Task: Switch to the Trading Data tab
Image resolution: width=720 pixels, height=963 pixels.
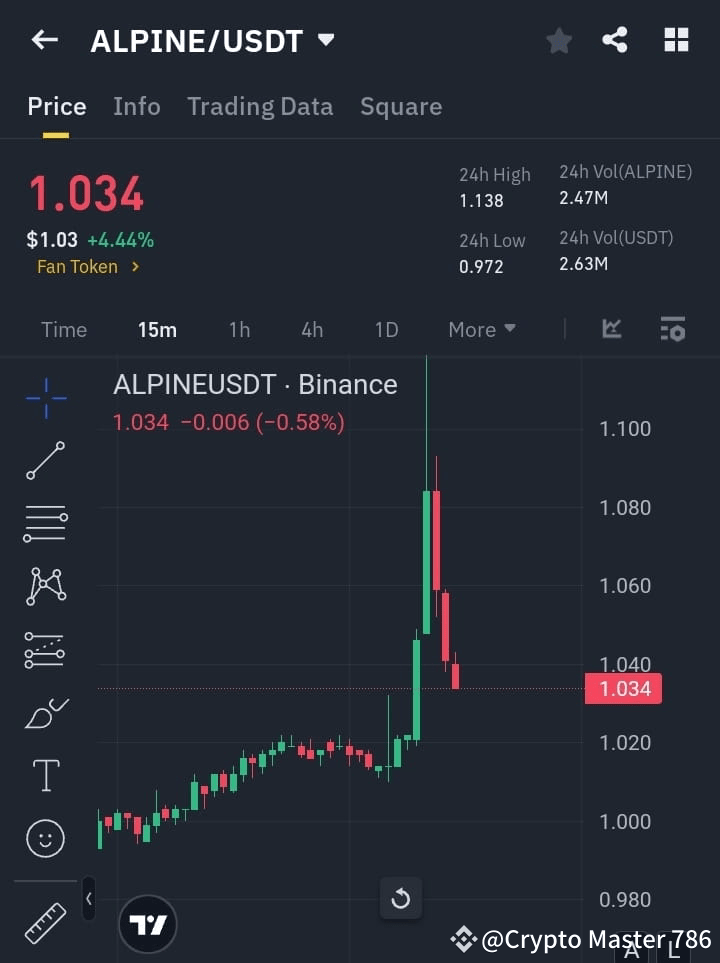Action: point(260,106)
